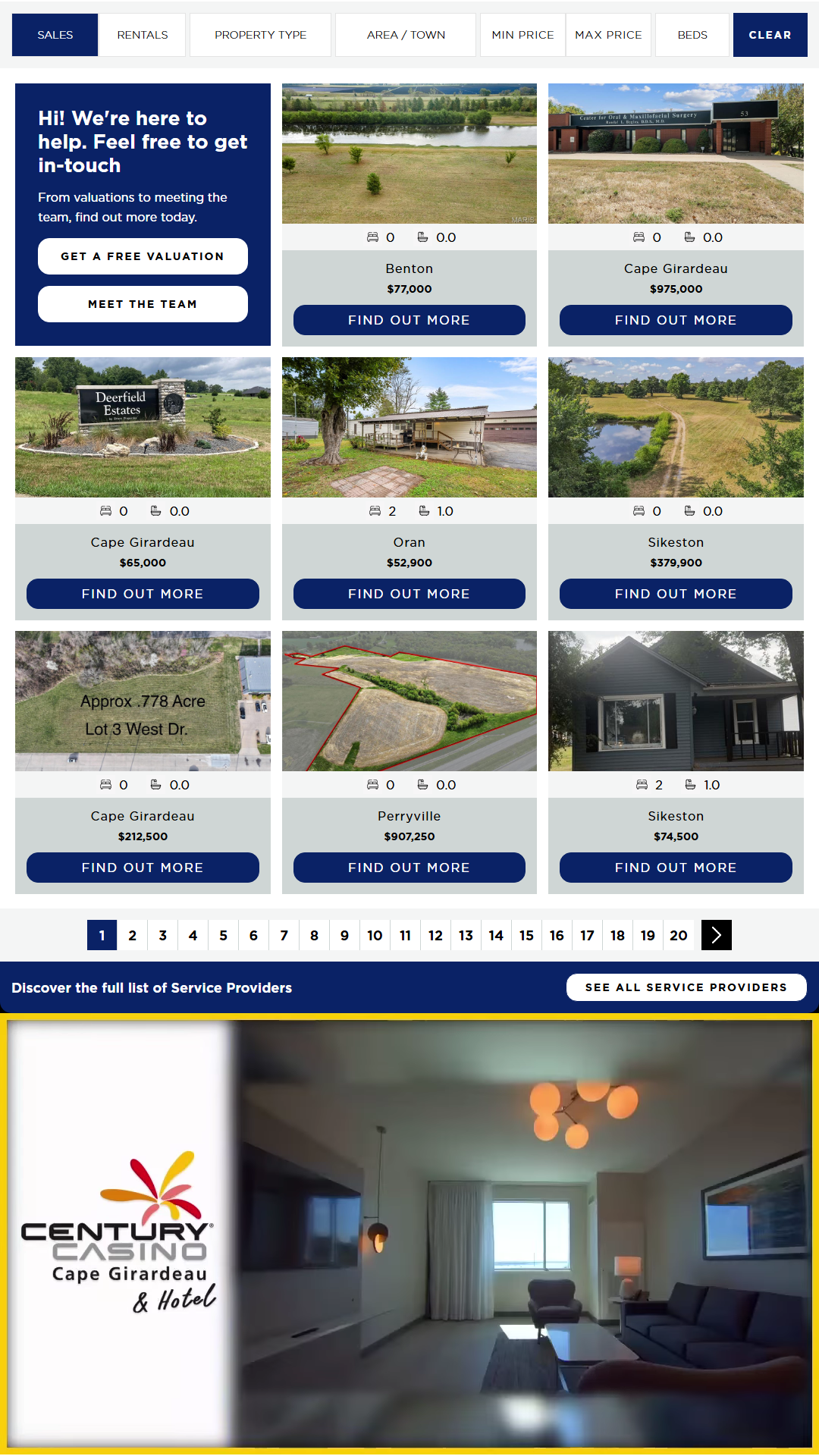This screenshot has width=819, height=1456.
Task: Tap Meet the Team button
Action: tap(143, 304)
